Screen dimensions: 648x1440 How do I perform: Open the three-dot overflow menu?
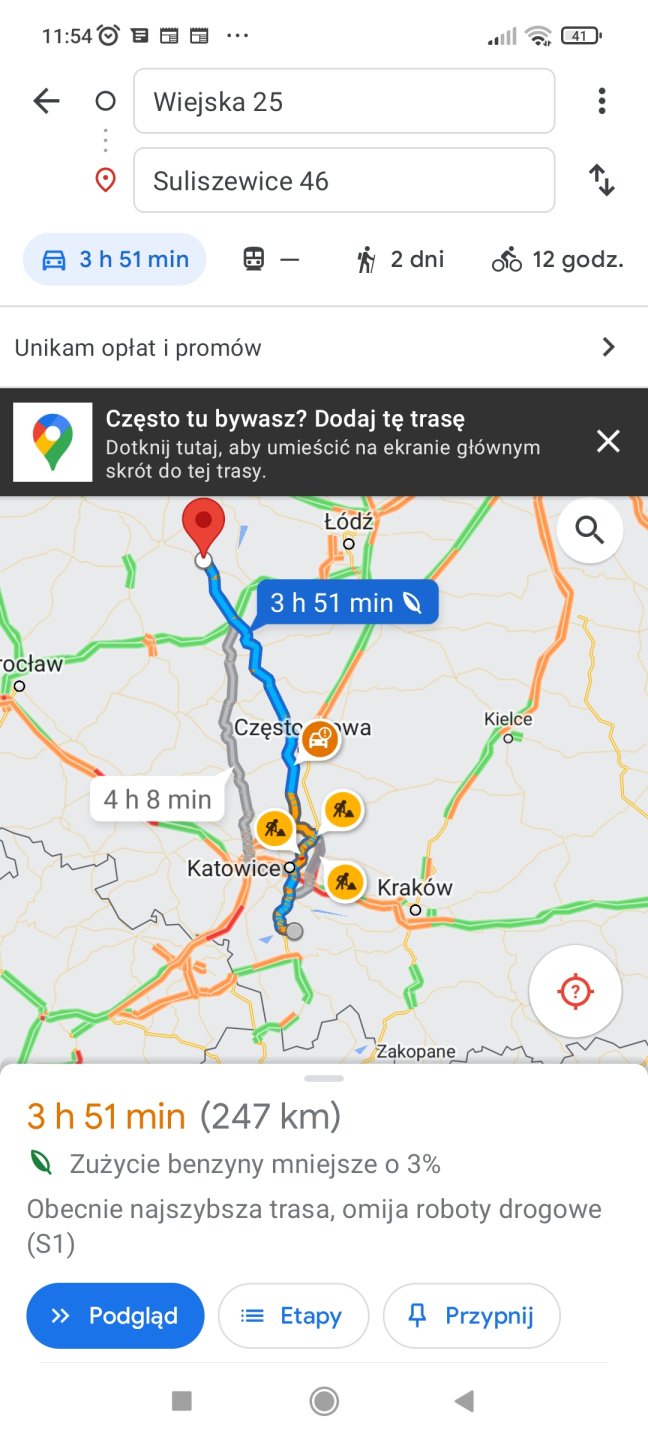coord(601,101)
